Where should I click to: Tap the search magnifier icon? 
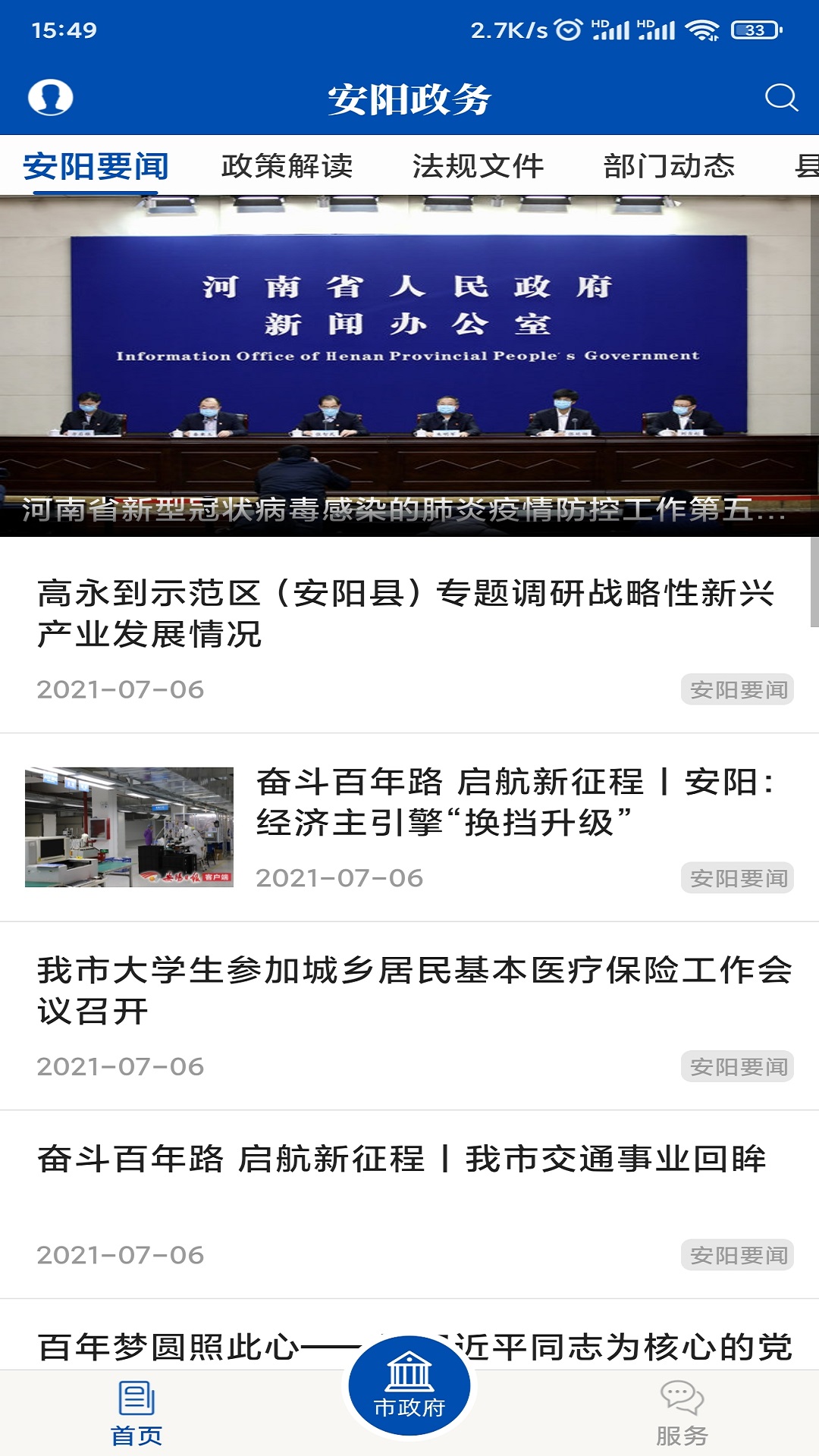(782, 97)
